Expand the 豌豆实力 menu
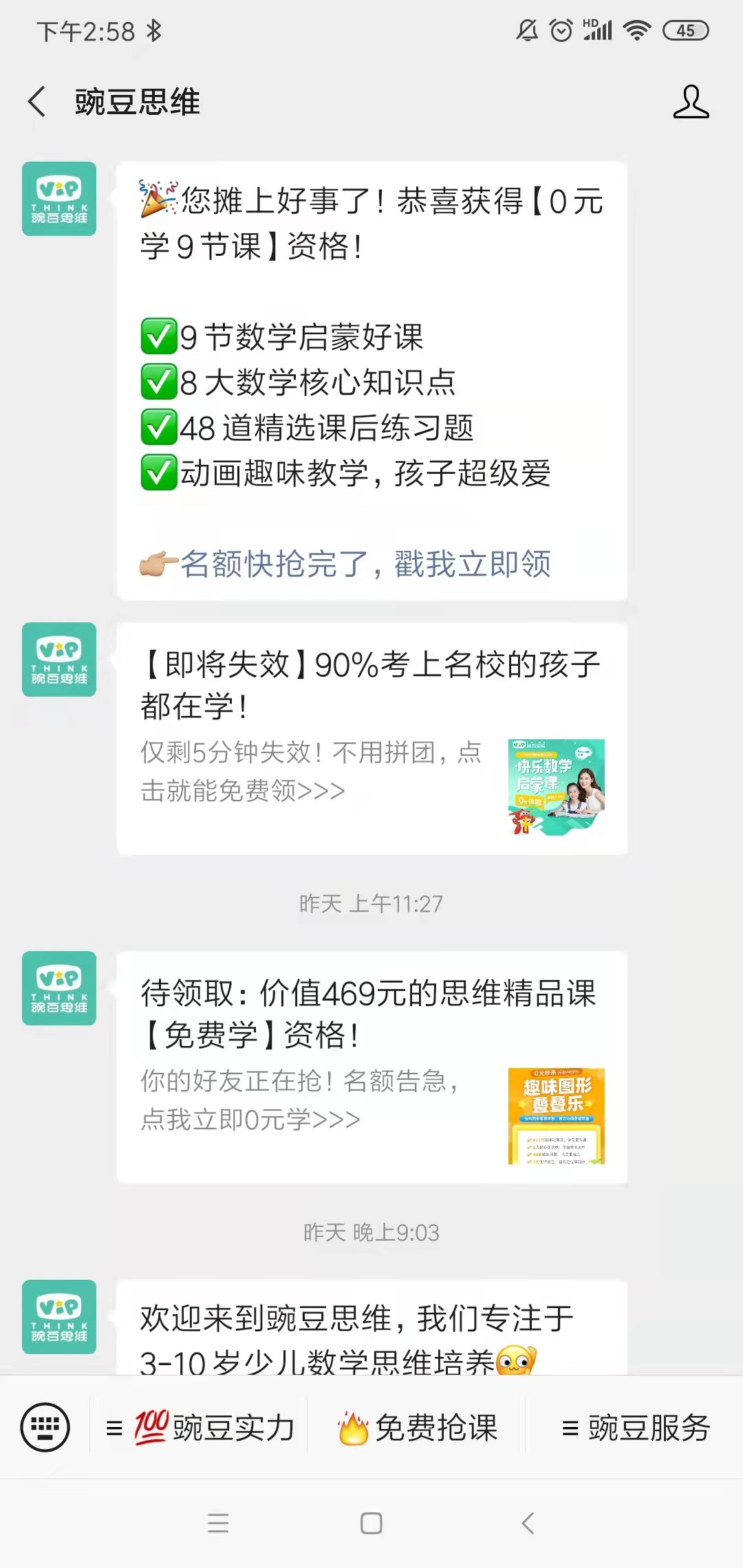Viewport: 743px width, 1568px height. tap(201, 1428)
